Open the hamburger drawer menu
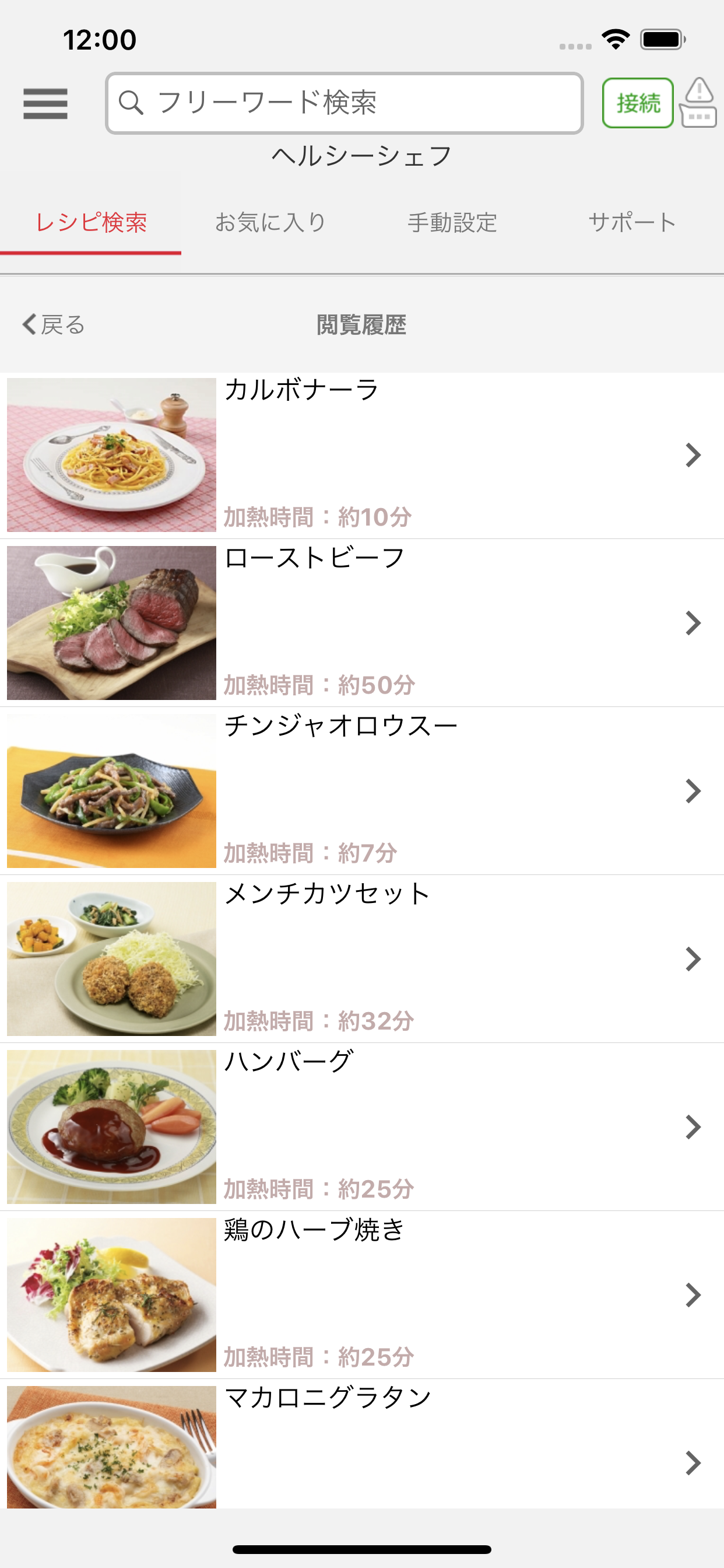Screen dimensions: 724x1568 point(45,103)
